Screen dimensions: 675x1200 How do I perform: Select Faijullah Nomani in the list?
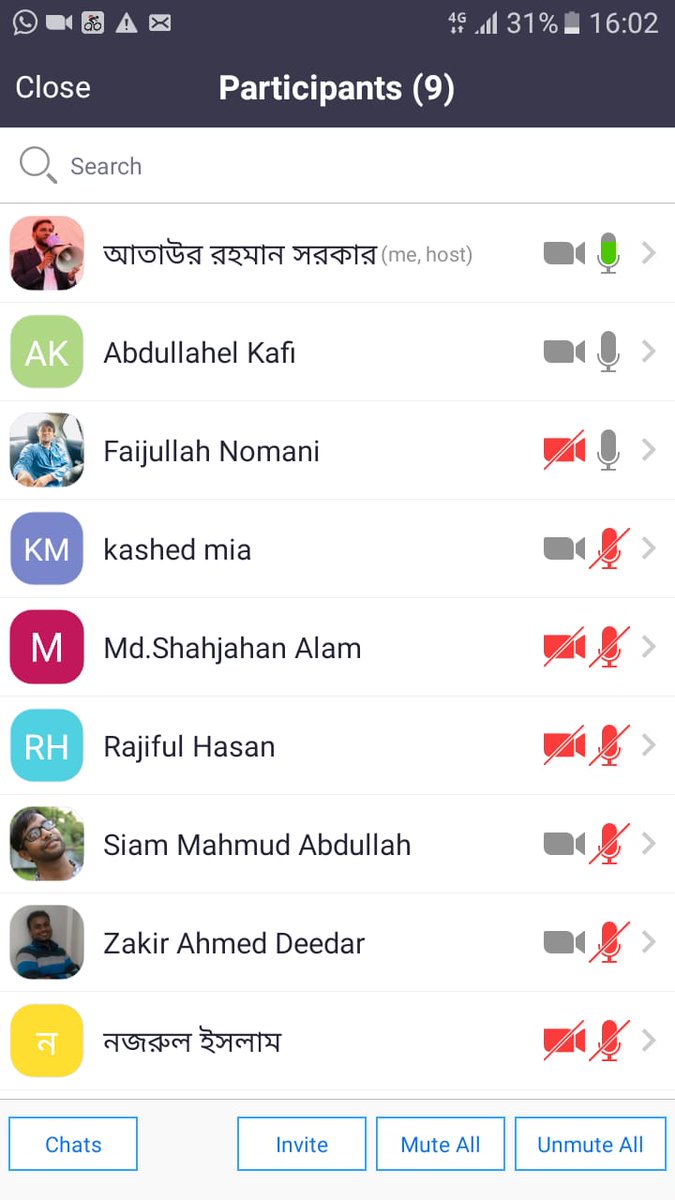click(x=337, y=450)
